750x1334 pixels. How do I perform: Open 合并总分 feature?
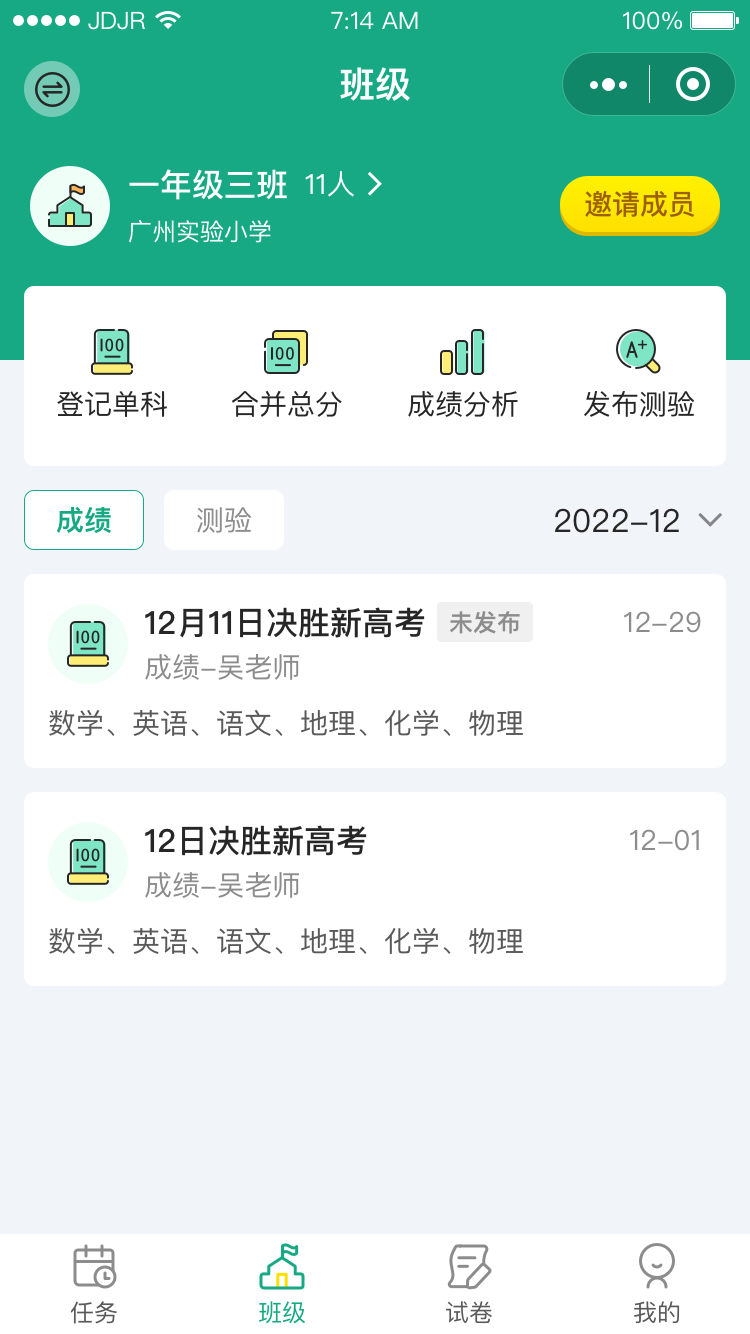tap(287, 375)
